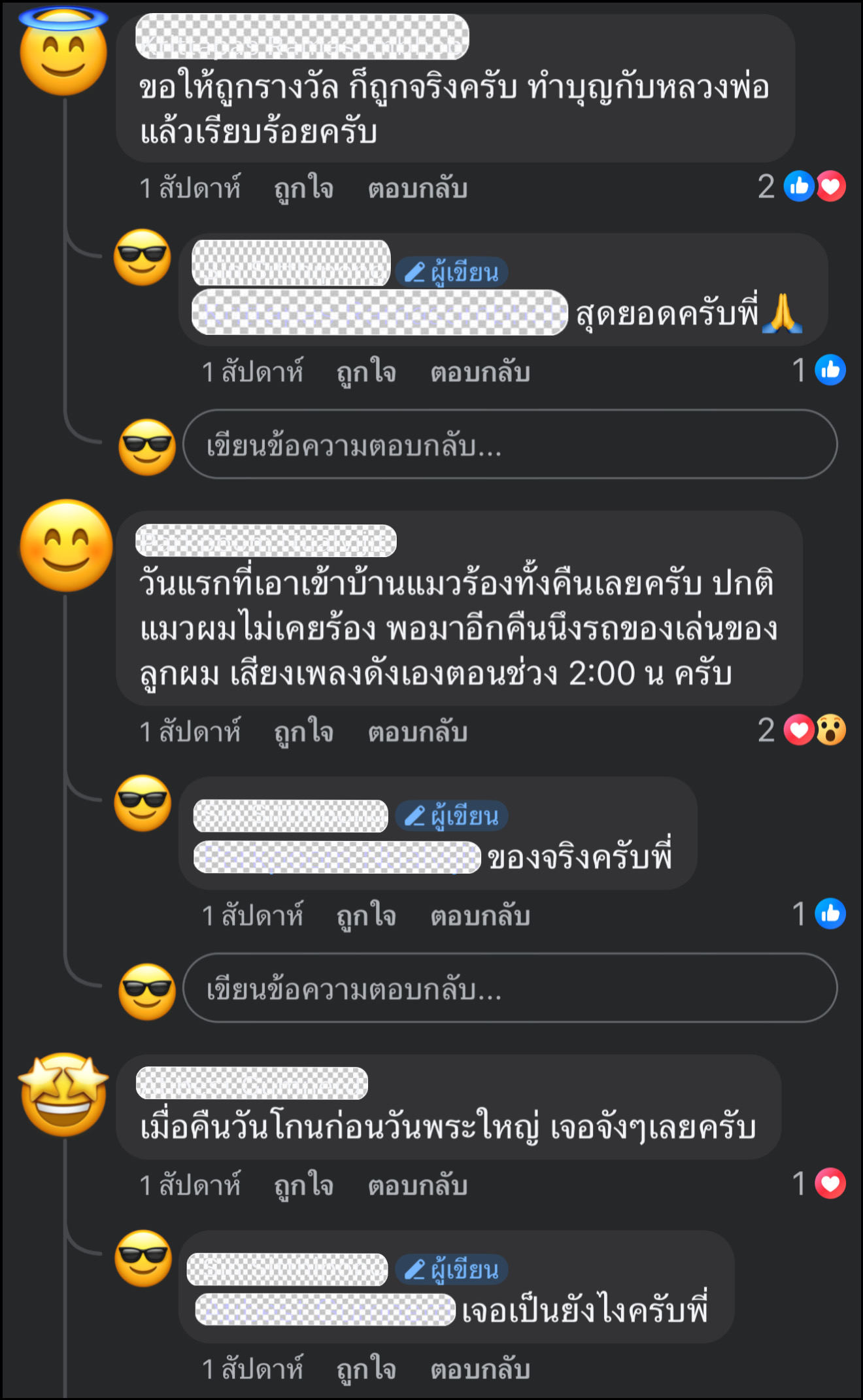View reactions on the cat crying comment
This screenshot has width=863, height=1400.
[803, 730]
